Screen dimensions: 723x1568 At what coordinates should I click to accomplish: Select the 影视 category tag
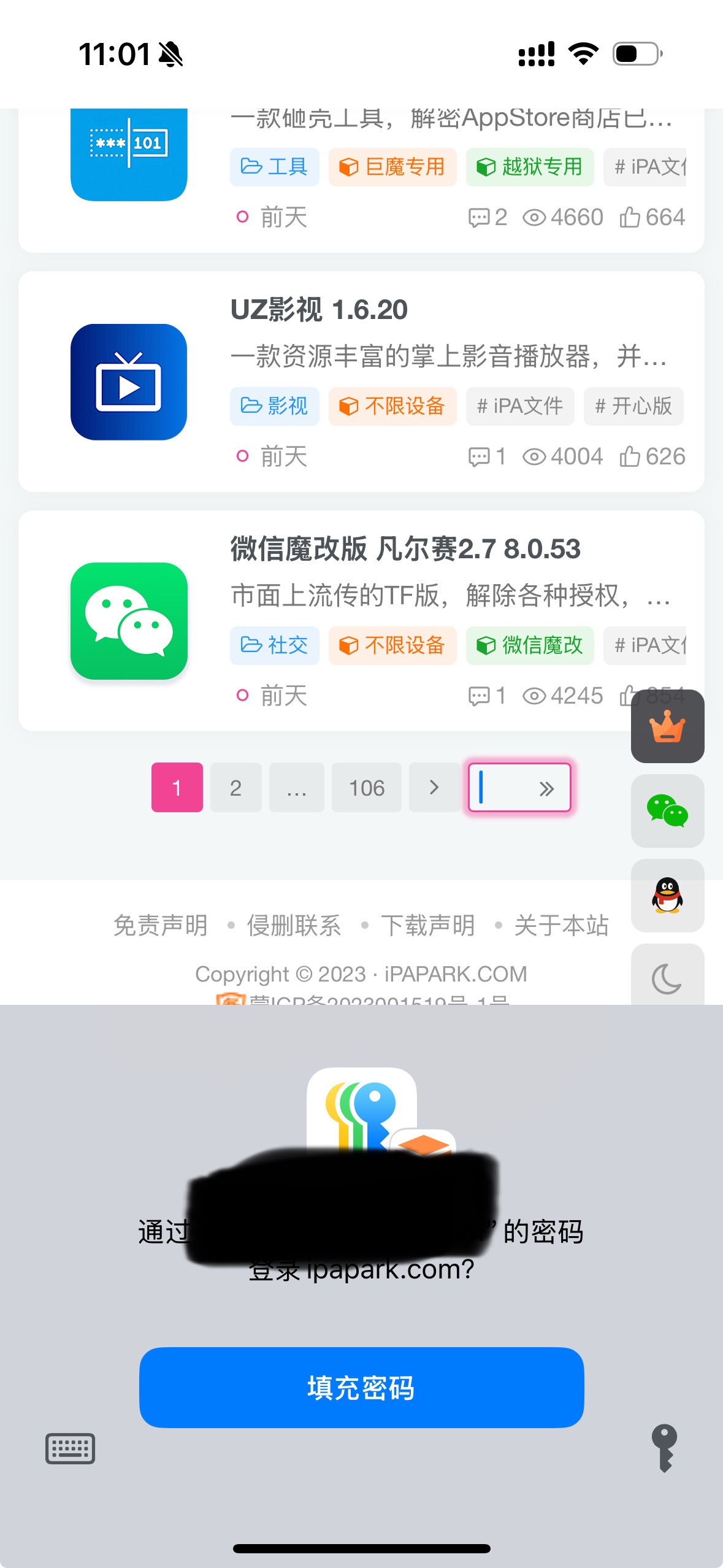[274, 406]
